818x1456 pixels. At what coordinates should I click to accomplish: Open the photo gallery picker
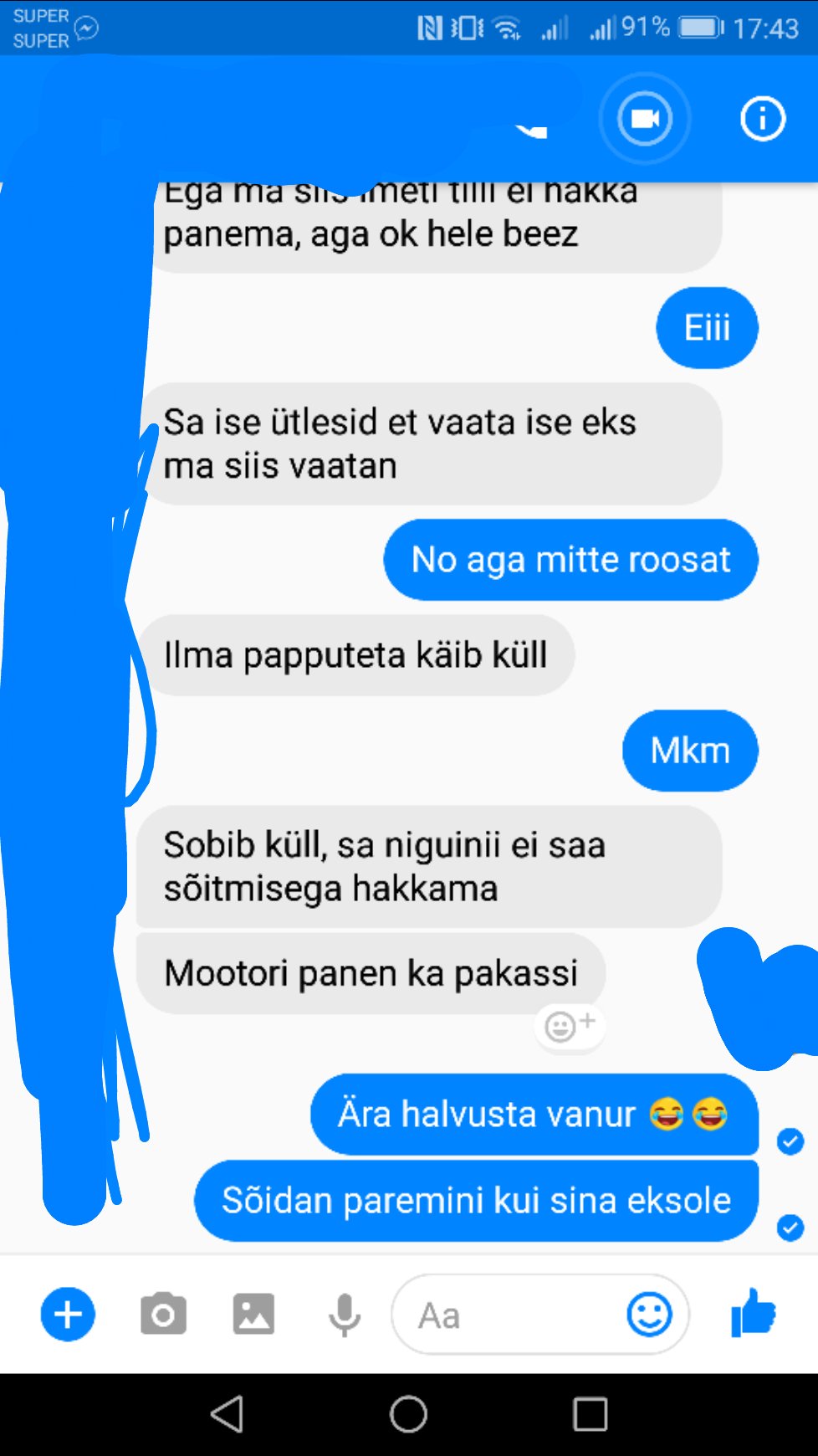[x=253, y=1314]
